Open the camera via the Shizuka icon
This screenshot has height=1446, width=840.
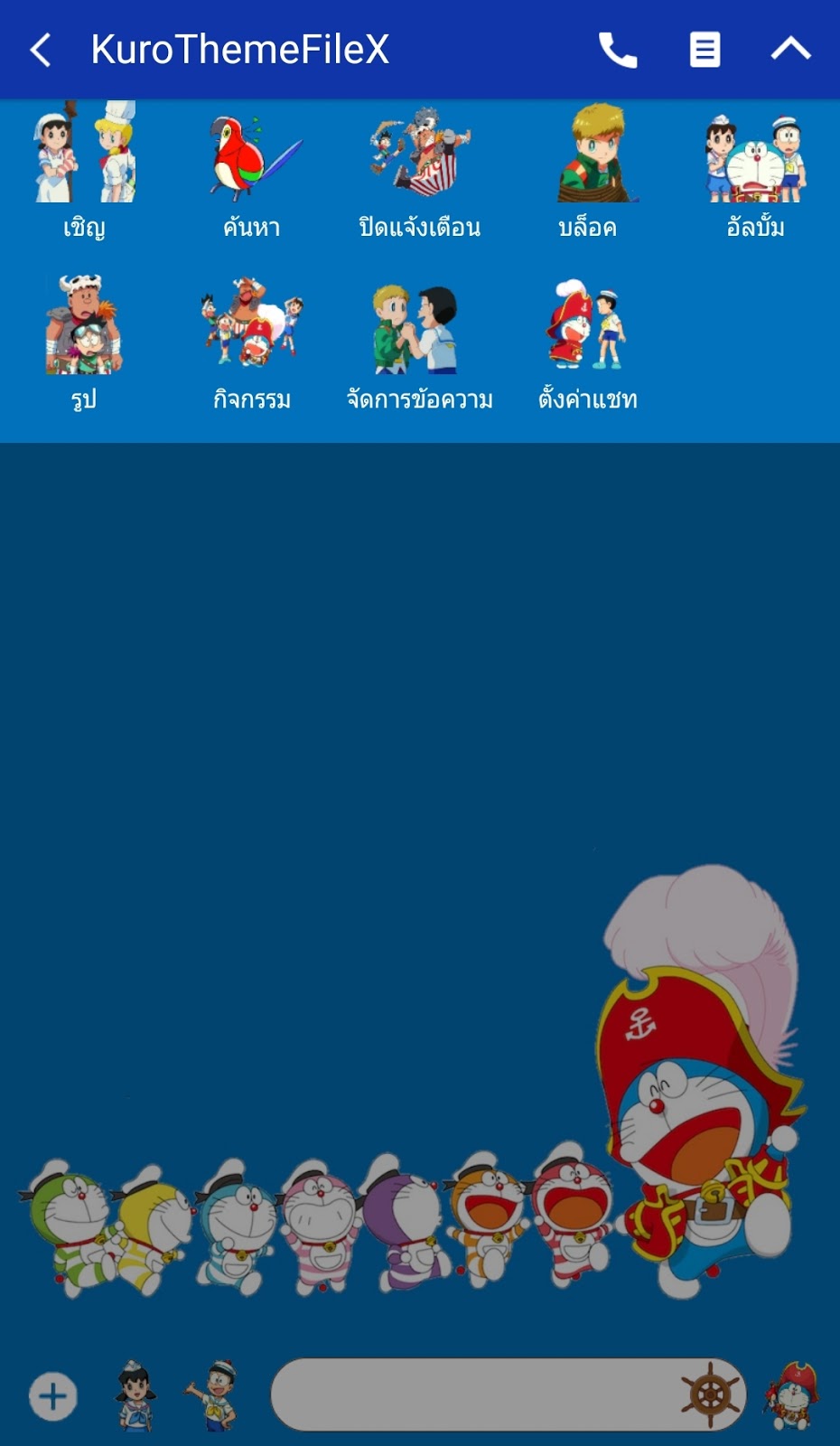pos(135,1396)
